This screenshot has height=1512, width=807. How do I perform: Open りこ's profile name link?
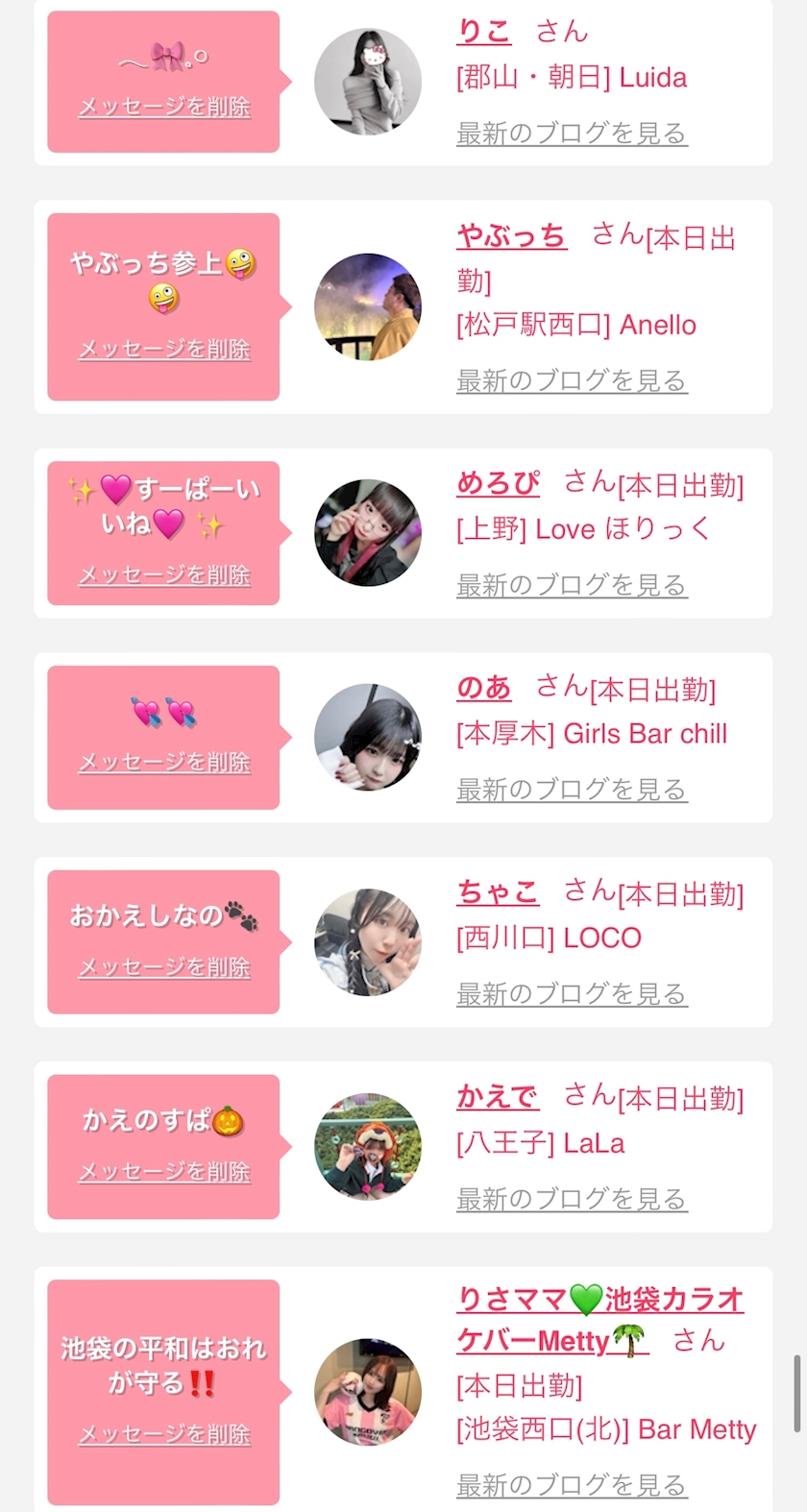pyautogui.click(x=483, y=32)
